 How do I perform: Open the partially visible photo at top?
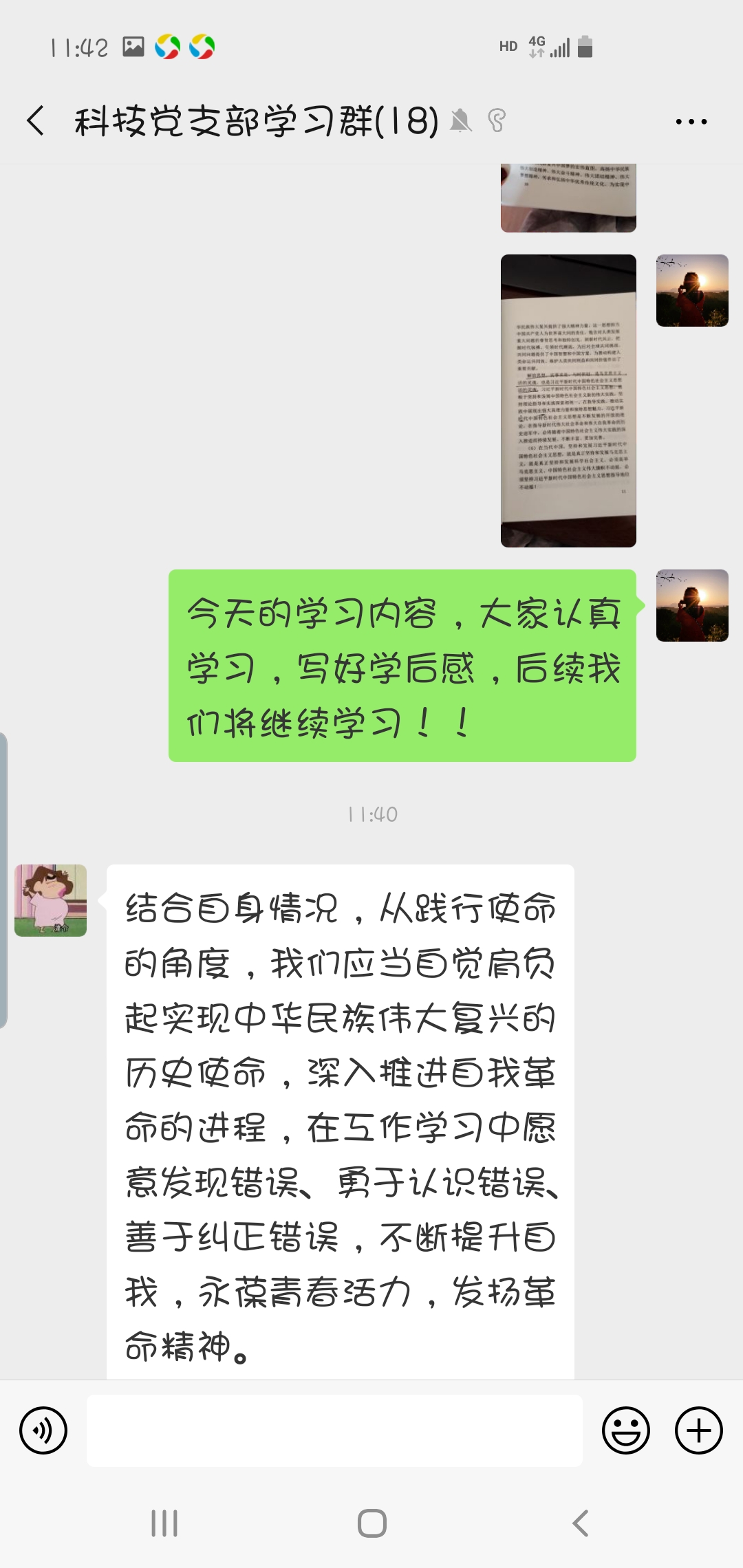click(x=568, y=198)
